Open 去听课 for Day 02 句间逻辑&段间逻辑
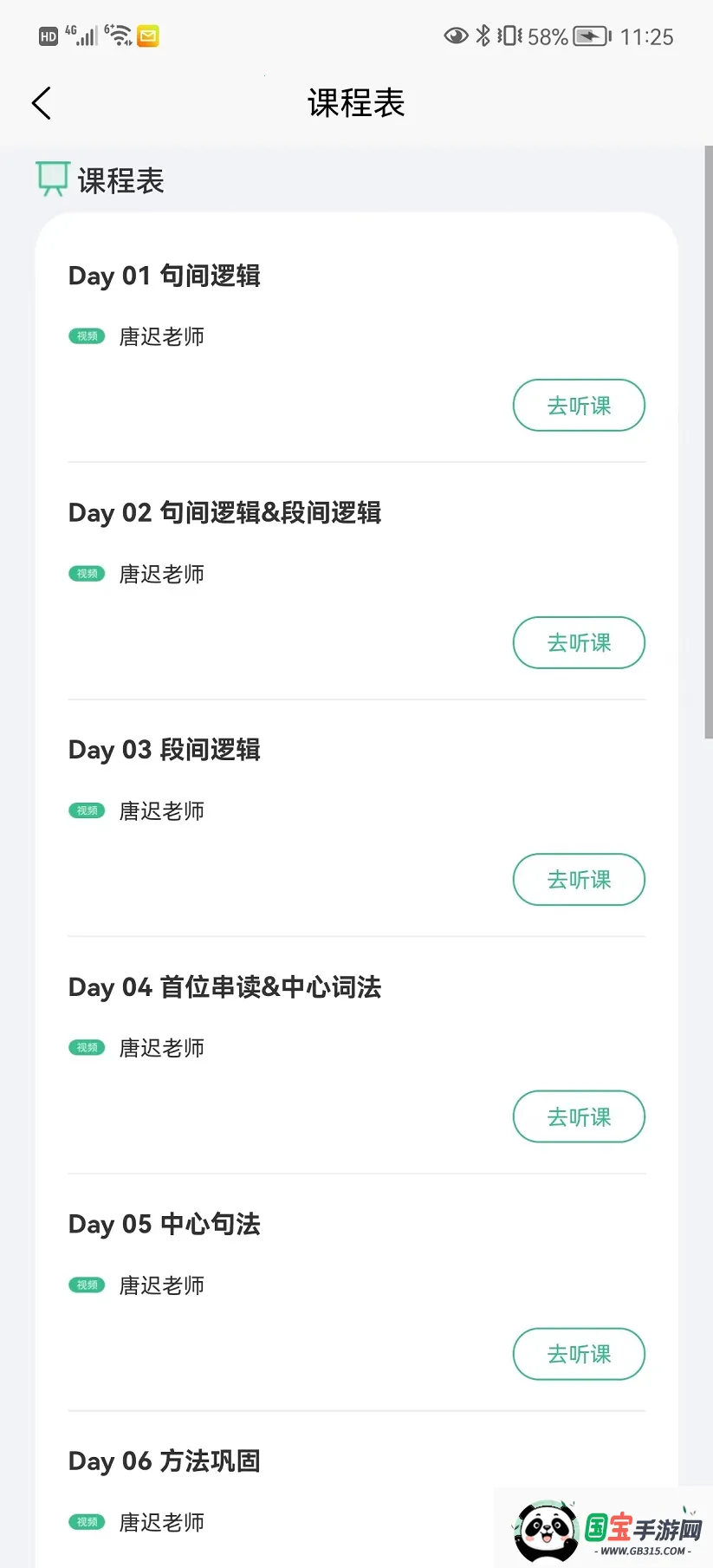 [579, 642]
